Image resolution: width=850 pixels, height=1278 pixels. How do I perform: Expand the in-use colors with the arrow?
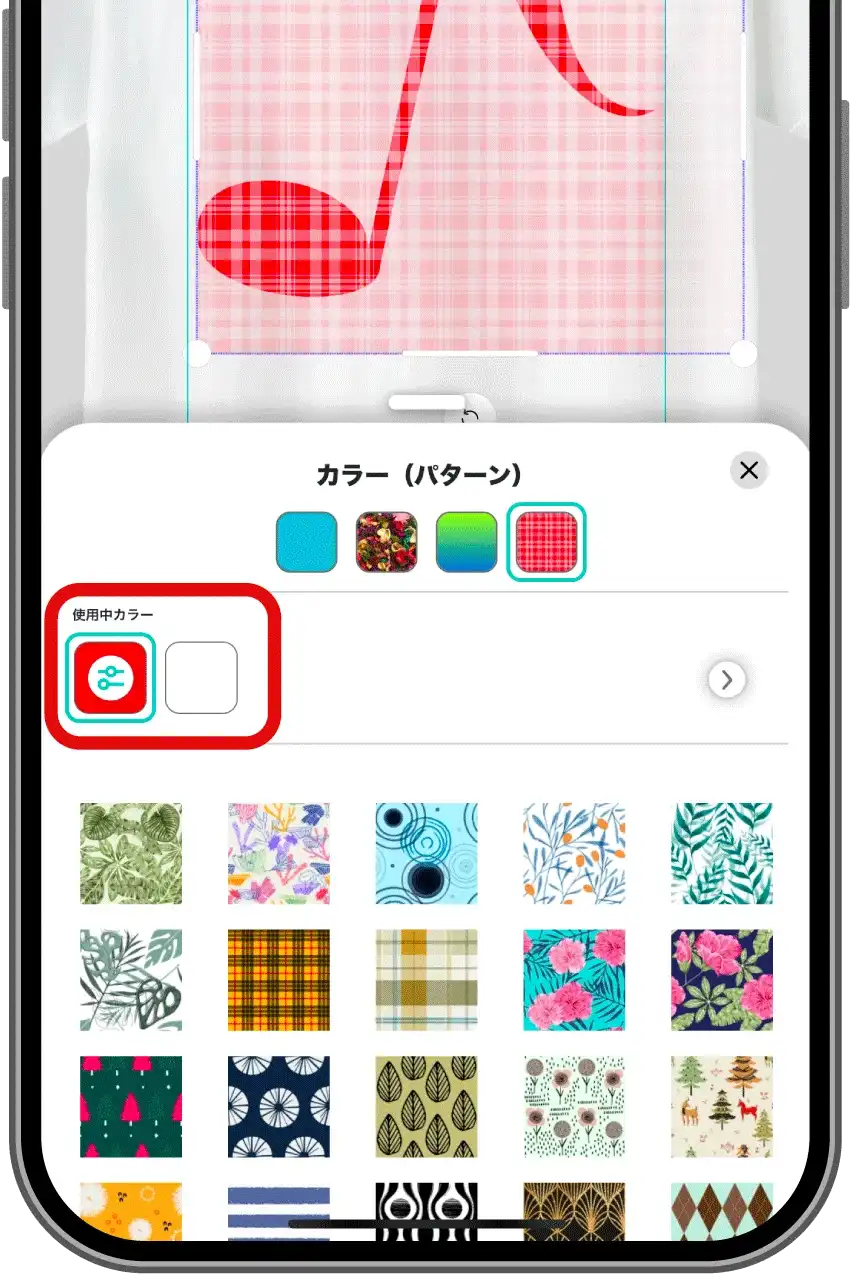[x=727, y=680]
